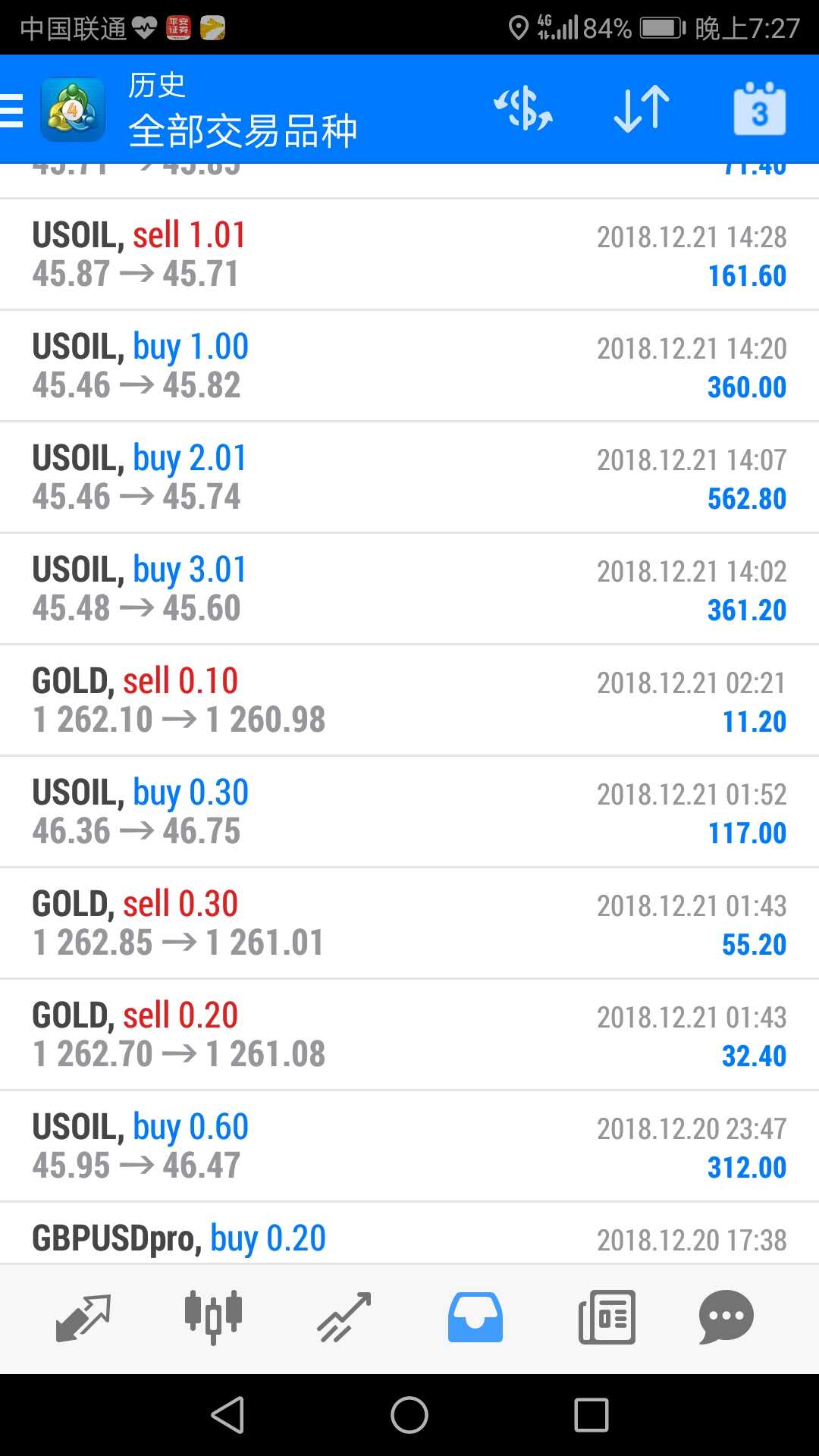View the GOLD sell 0.20 trade
This screenshot has width=819, height=1456.
(409, 1035)
